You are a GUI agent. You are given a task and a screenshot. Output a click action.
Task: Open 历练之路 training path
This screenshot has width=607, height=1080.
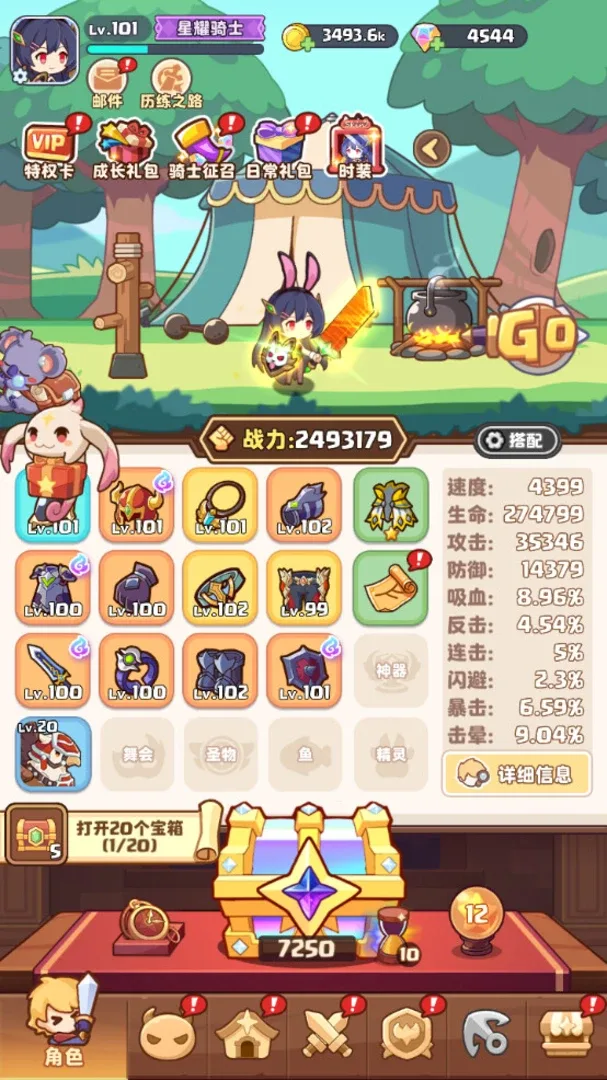coord(172,82)
